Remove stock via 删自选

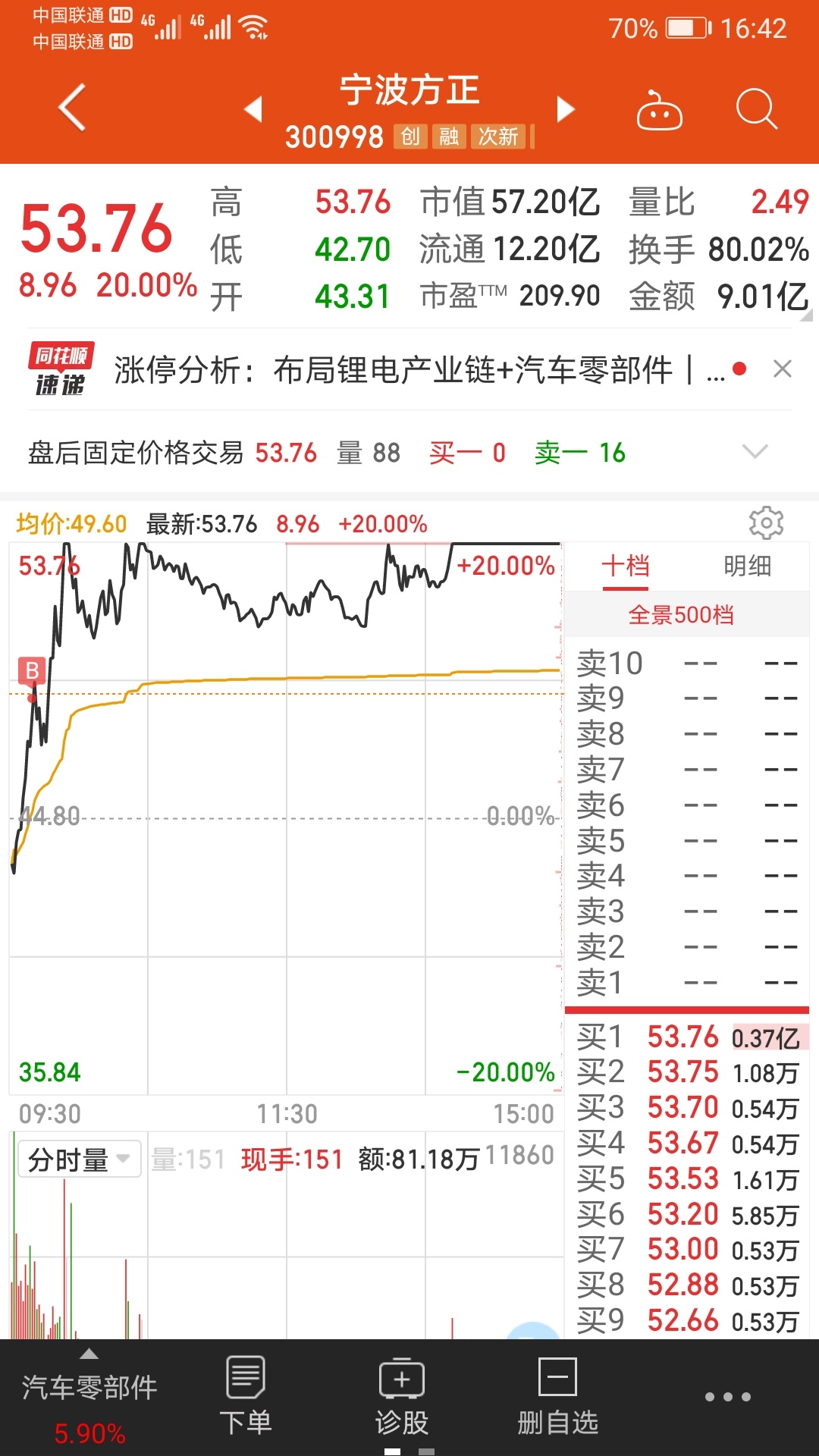click(558, 1397)
